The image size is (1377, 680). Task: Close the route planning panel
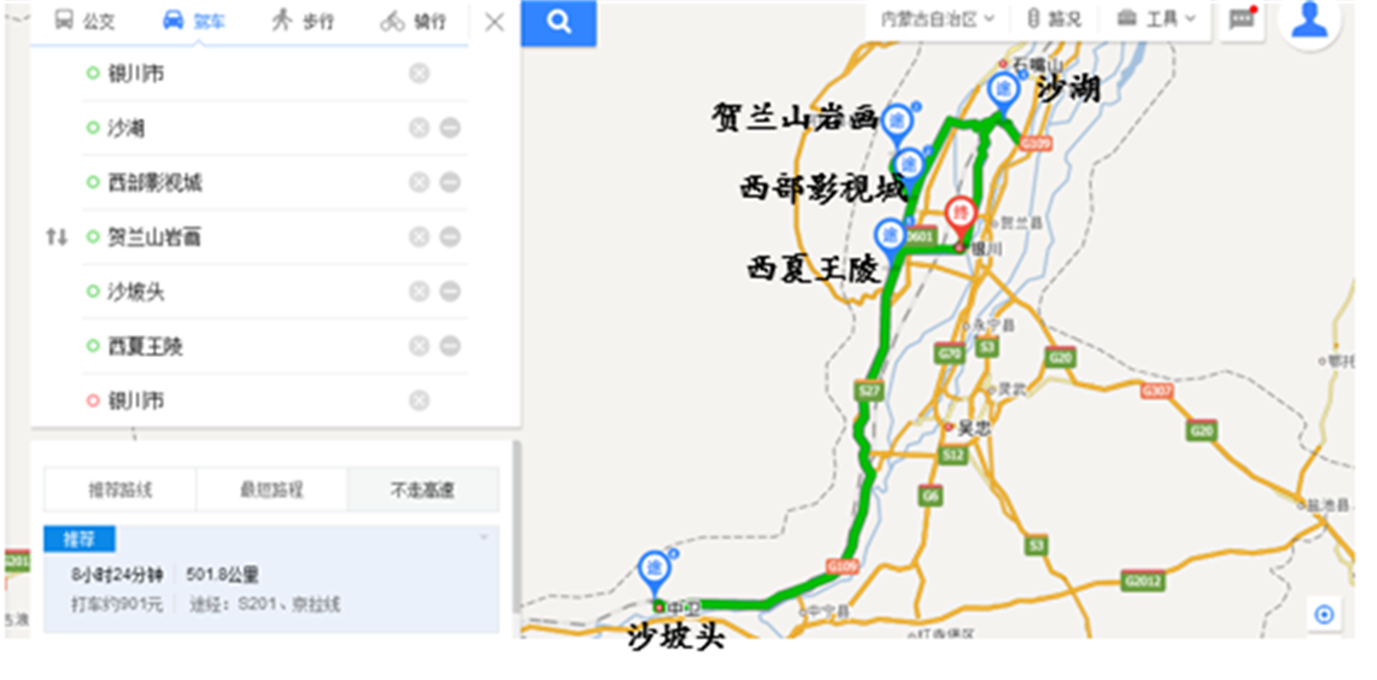coord(494,22)
